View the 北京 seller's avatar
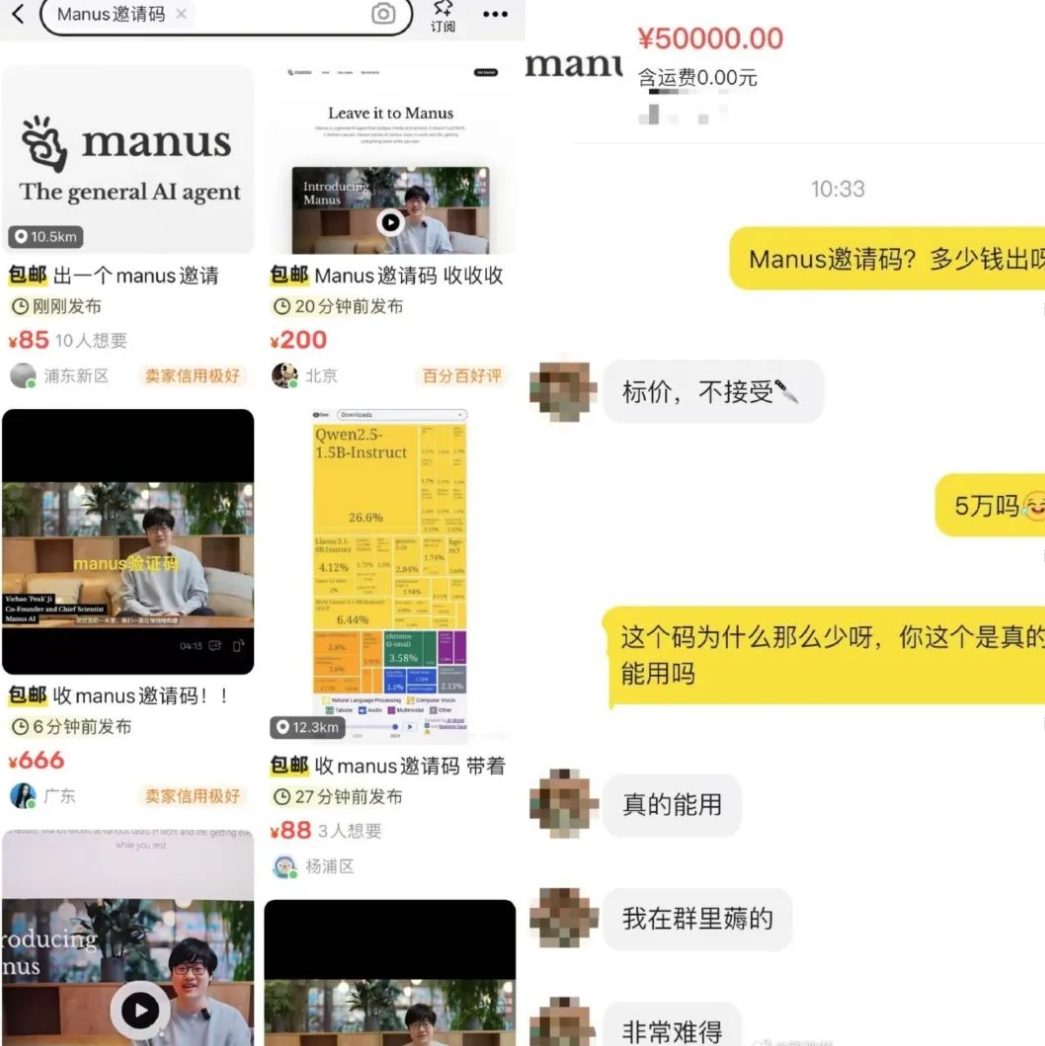This screenshot has width=1045, height=1046. [285, 374]
